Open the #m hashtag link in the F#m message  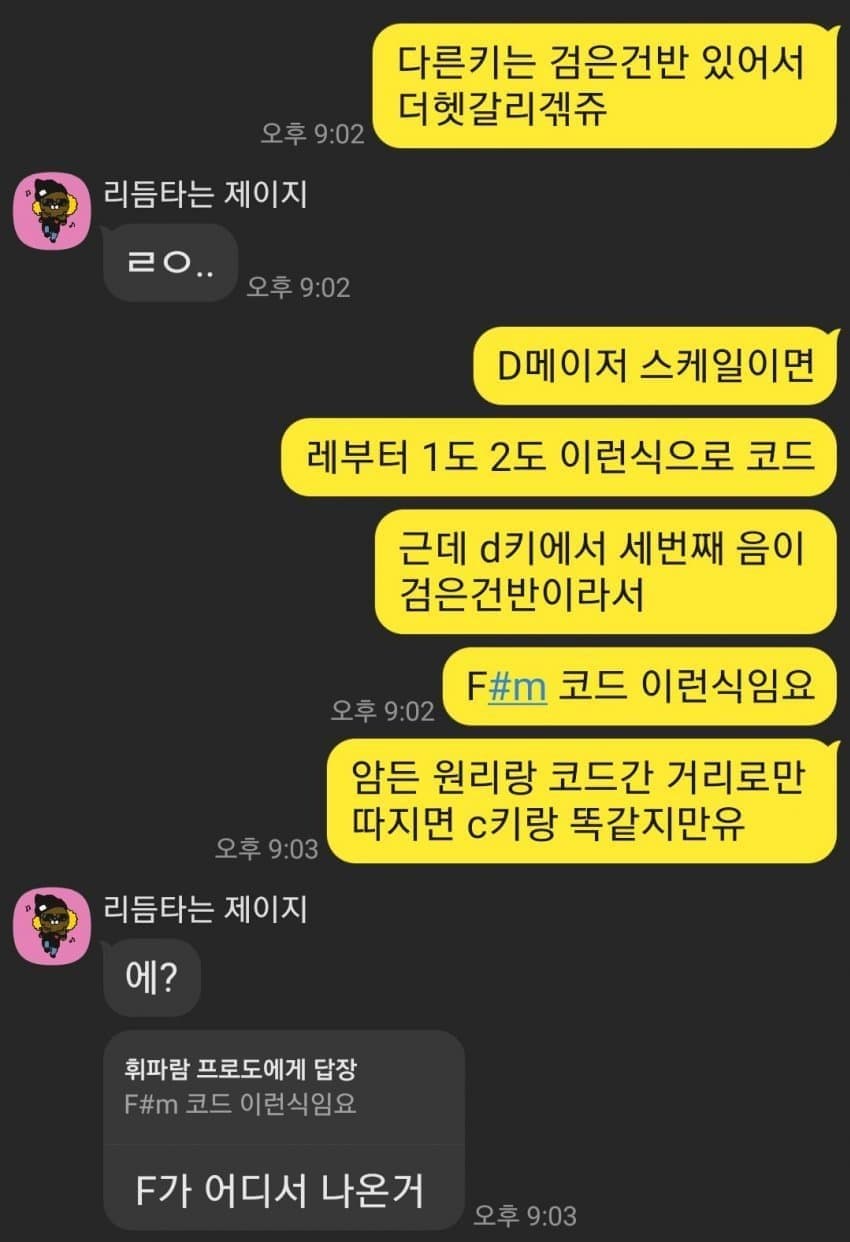[x=517, y=688]
